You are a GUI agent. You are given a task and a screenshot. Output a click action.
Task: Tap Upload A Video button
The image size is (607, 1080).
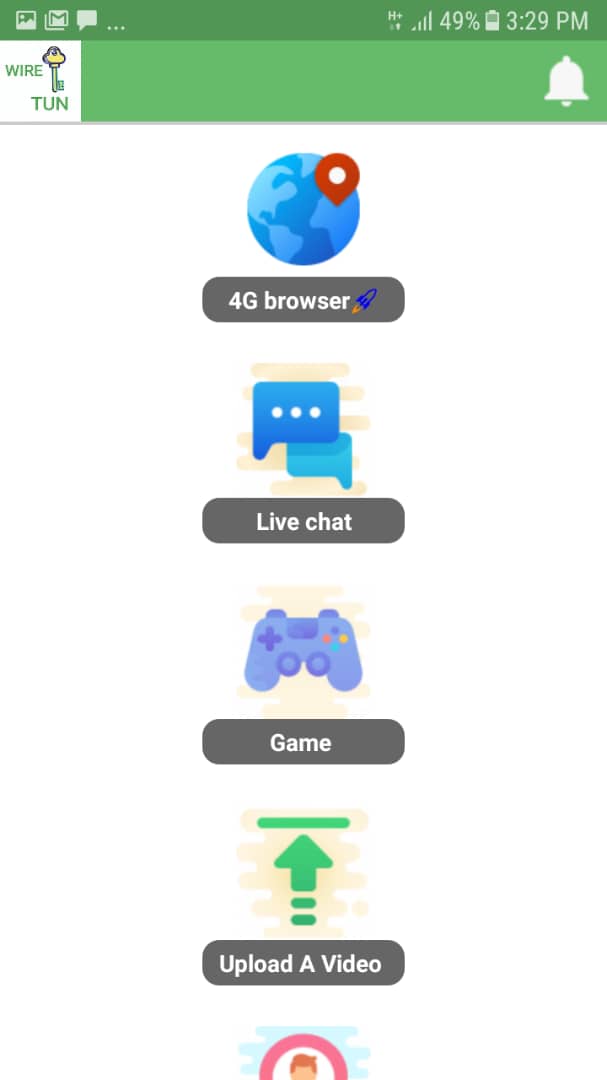click(303, 963)
